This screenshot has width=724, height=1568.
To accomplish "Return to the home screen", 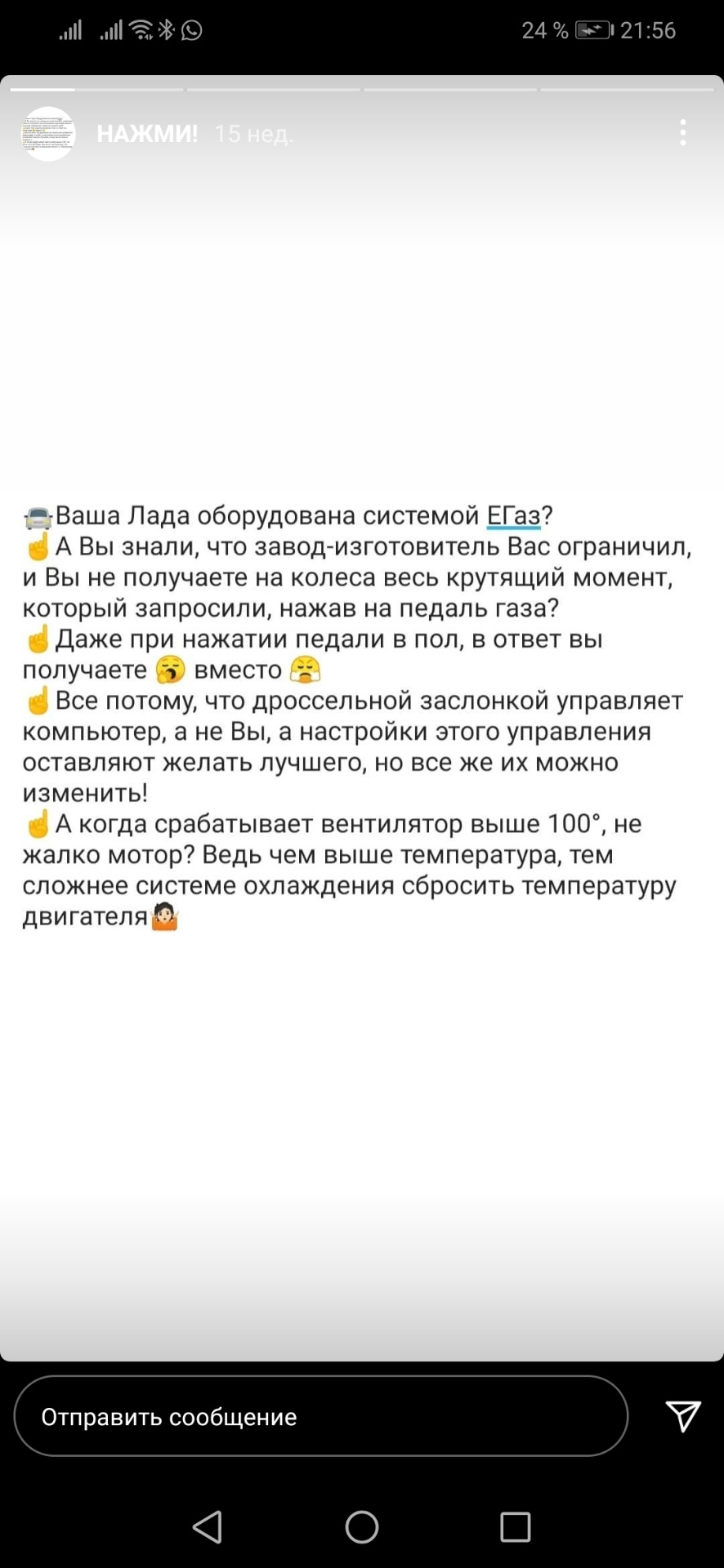I will [x=362, y=1526].
